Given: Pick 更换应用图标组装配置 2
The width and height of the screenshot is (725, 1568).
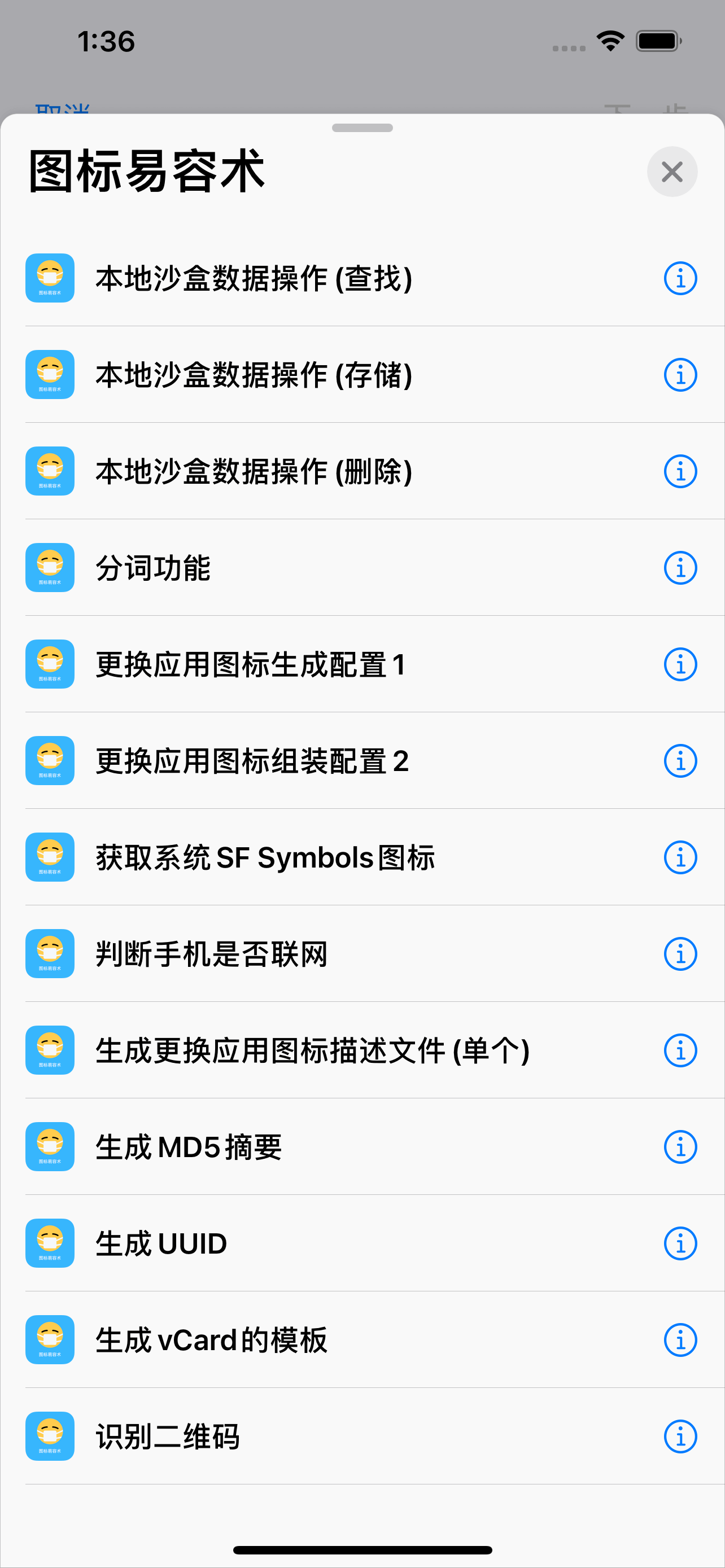Looking at the screenshot, I should [x=252, y=761].
